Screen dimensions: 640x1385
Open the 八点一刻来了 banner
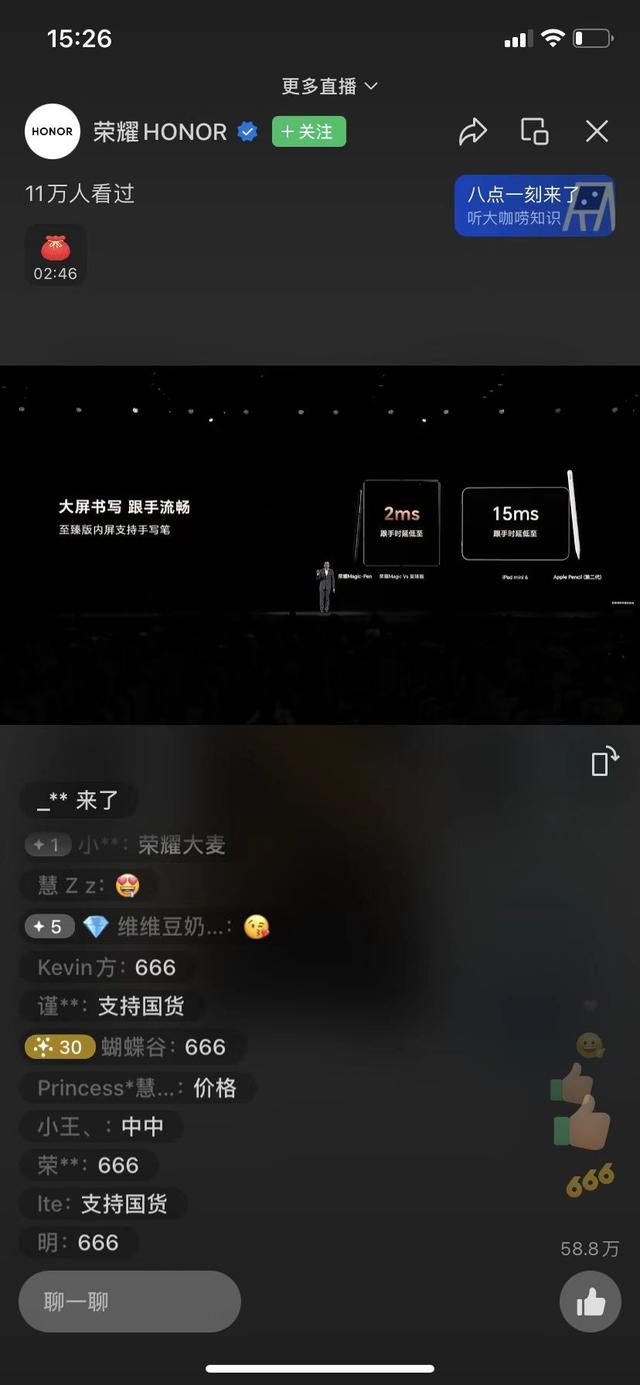coord(534,205)
